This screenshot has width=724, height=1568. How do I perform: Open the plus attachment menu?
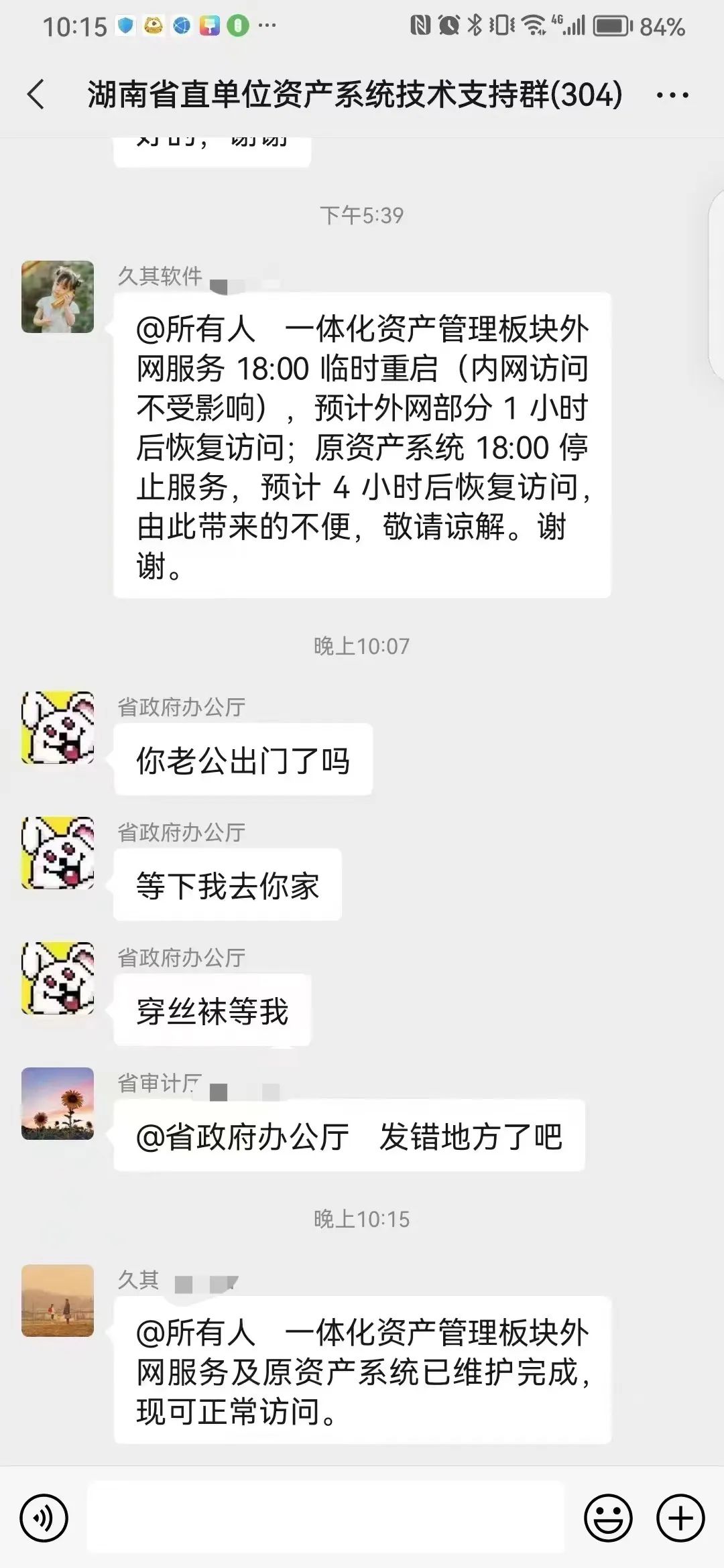coord(680,1518)
